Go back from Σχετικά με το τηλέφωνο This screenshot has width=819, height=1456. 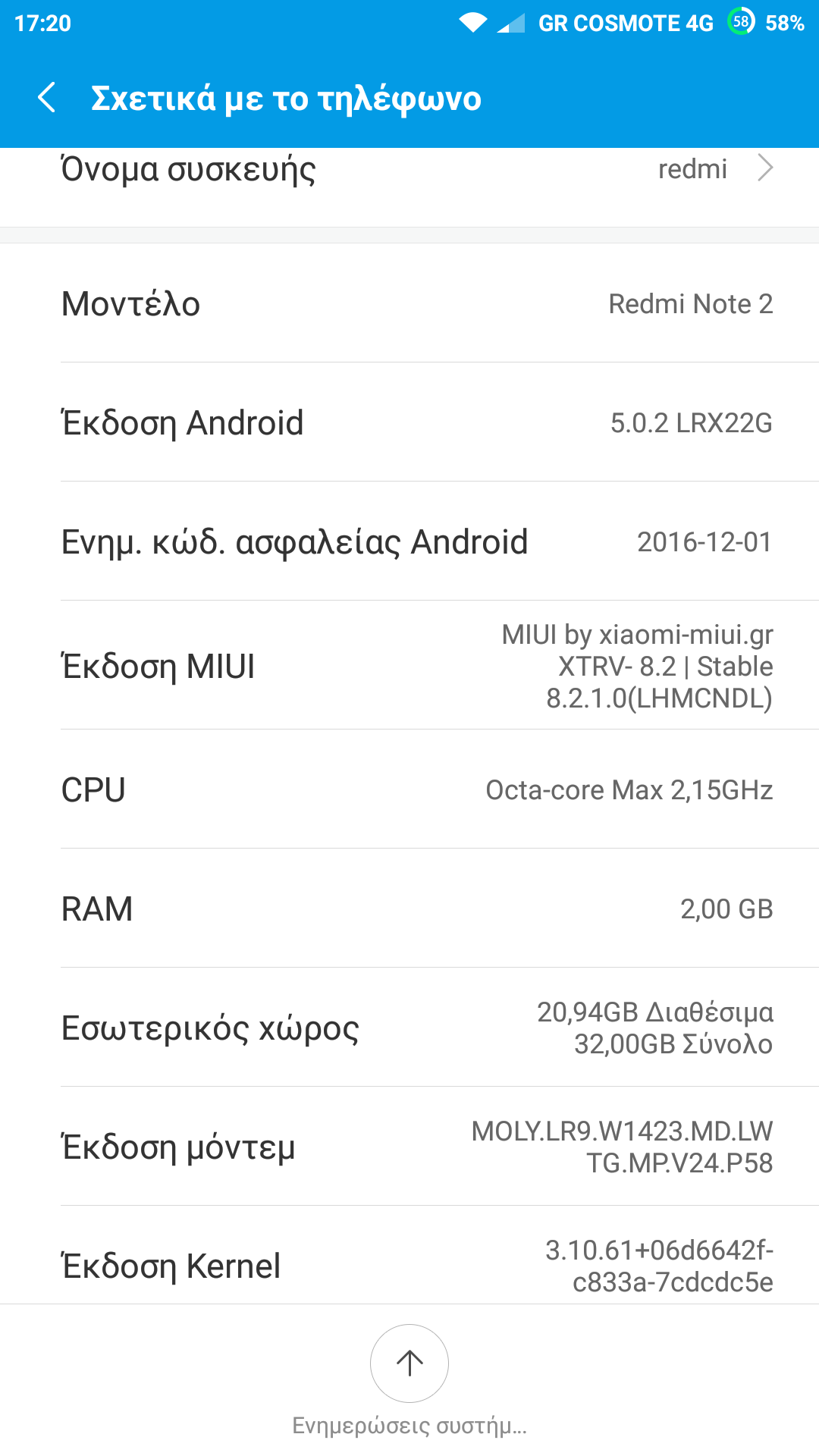click(47, 98)
